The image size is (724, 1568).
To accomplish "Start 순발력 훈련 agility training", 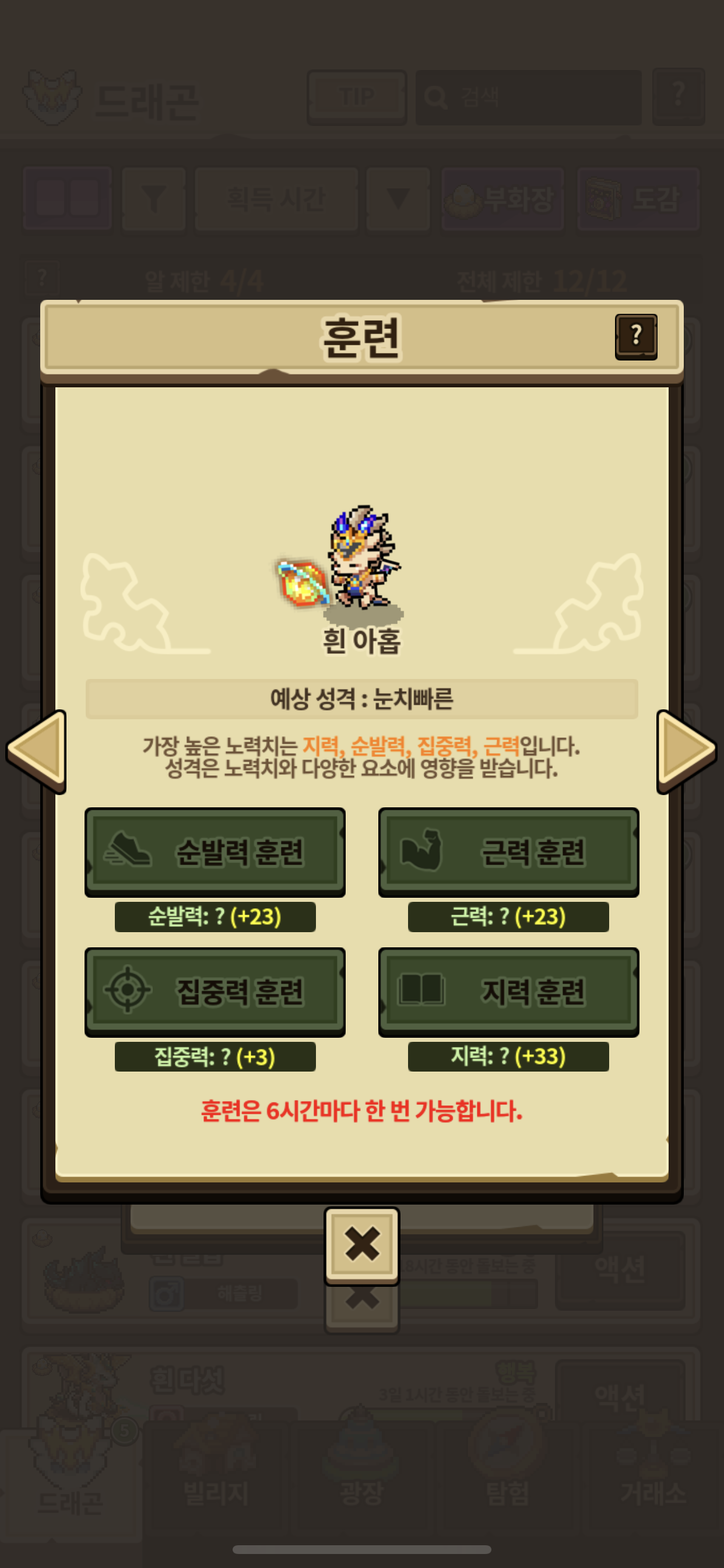I will click(215, 852).
